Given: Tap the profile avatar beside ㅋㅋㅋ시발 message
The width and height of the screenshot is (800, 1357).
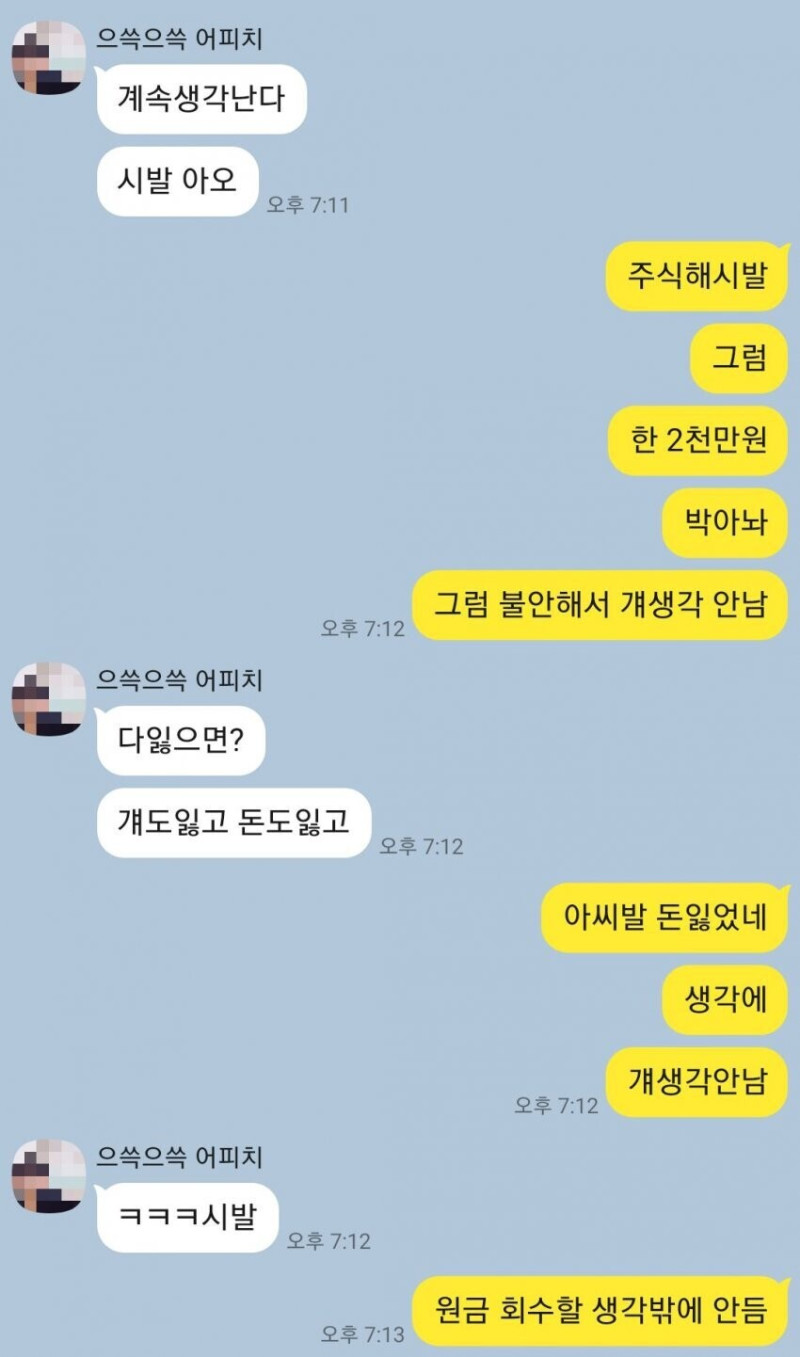Looking at the screenshot, I should [x=49, y=1176].
